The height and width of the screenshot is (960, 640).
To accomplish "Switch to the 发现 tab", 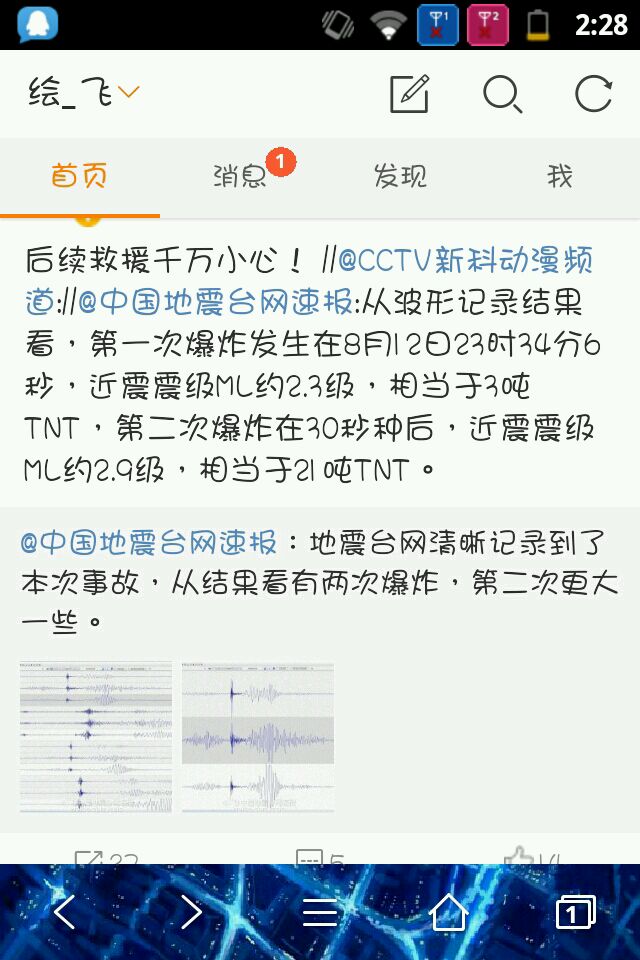I will pyautogui.click(x=400, y=177).
